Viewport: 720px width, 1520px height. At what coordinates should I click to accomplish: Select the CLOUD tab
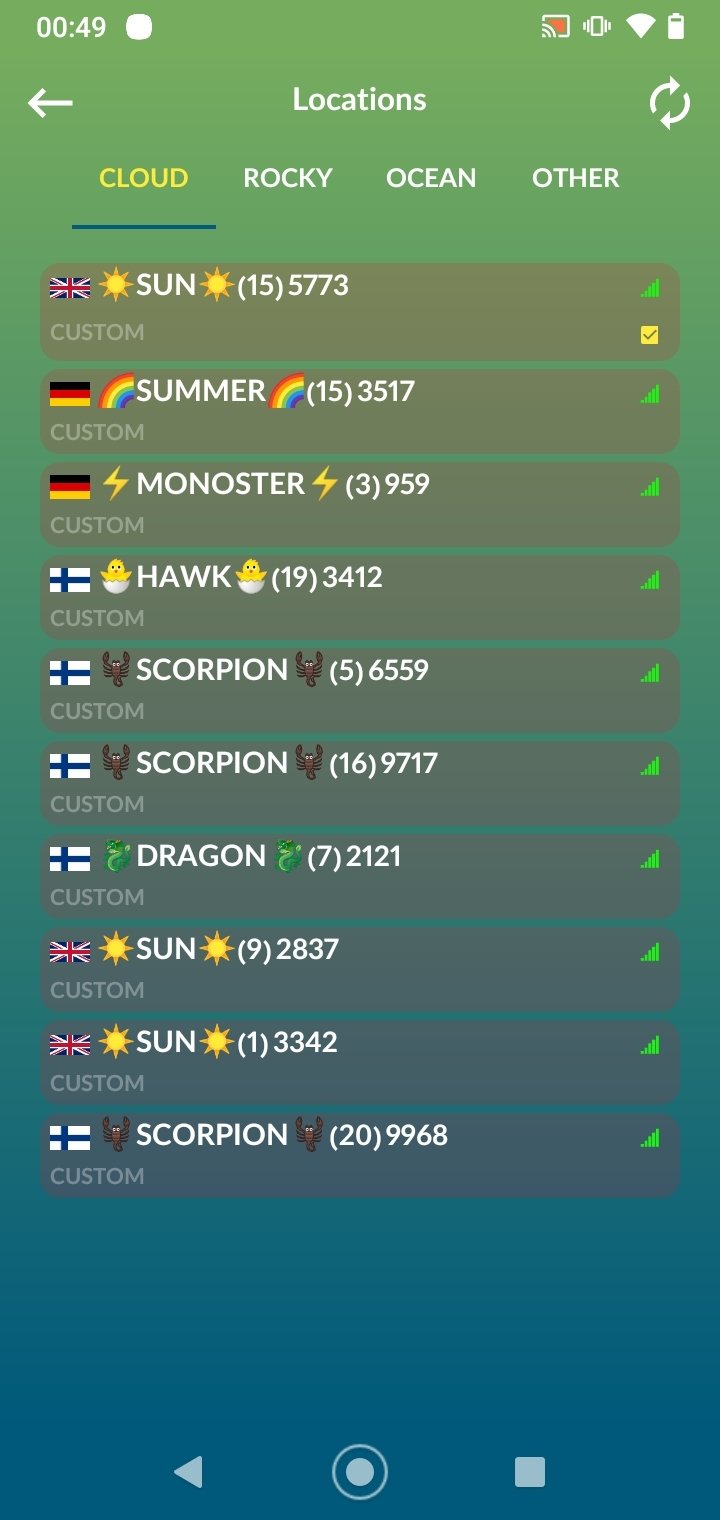pos(144,178)
